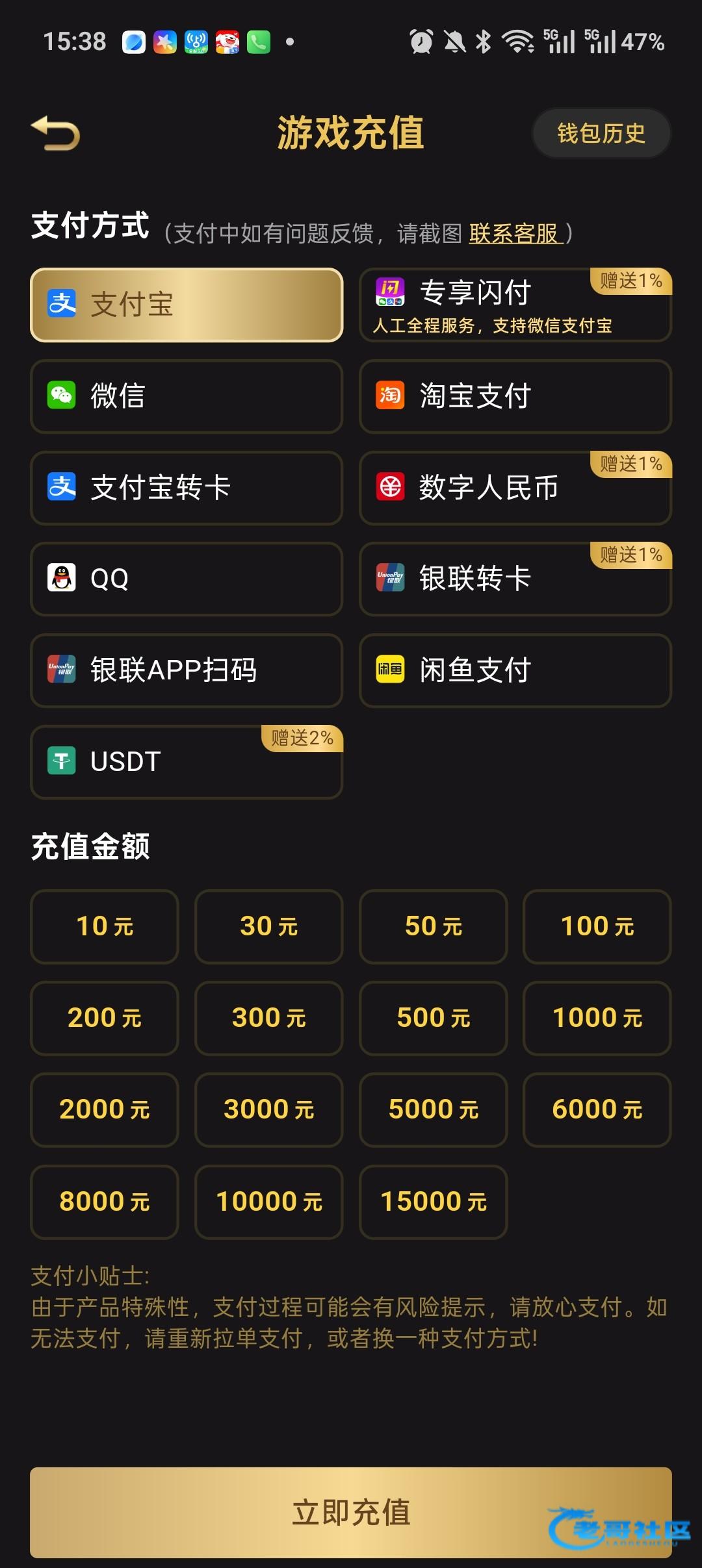Select 支付宝 as the payment method
Viewport: 702px width, 1568px height.
pyautogui.click(x=187, y=305)
